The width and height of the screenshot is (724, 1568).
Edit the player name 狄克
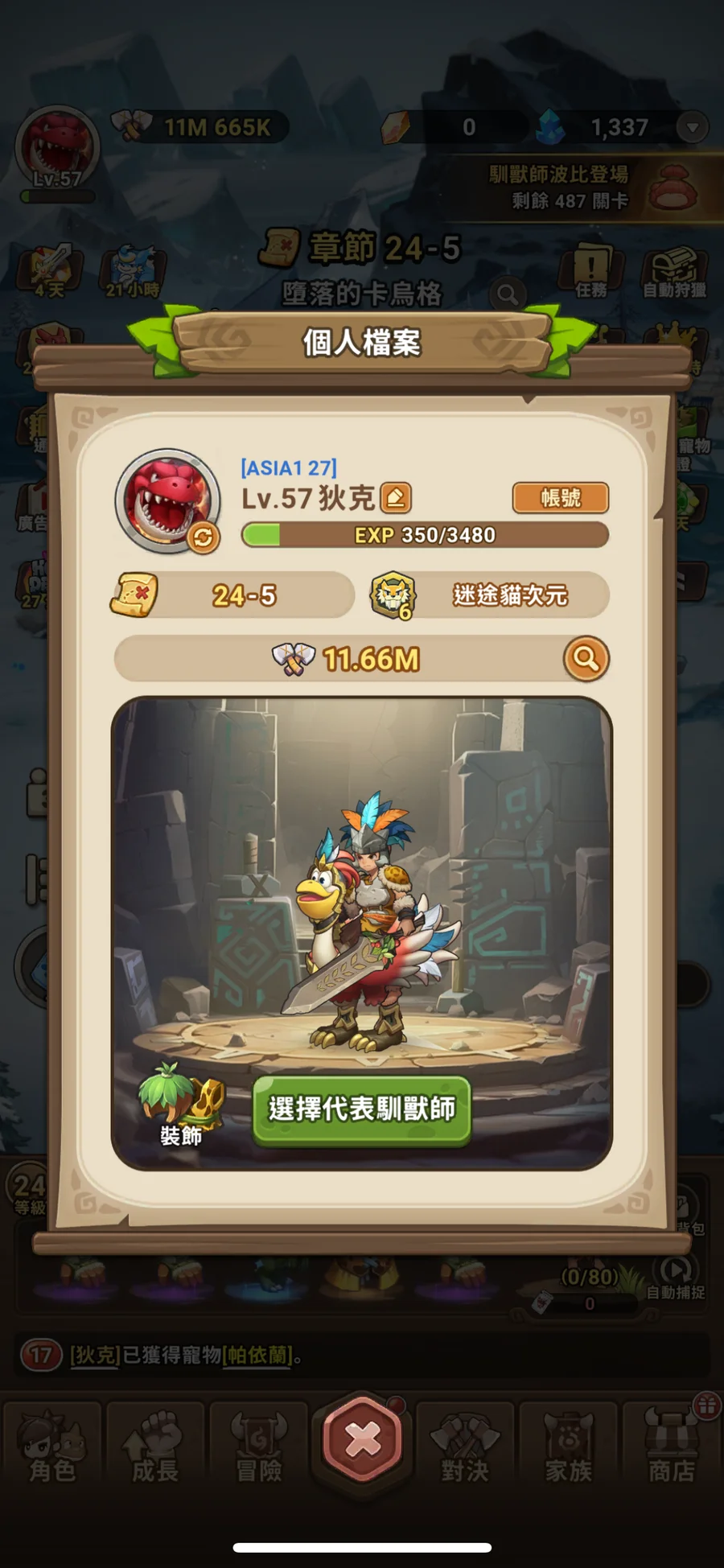(396, 498)
